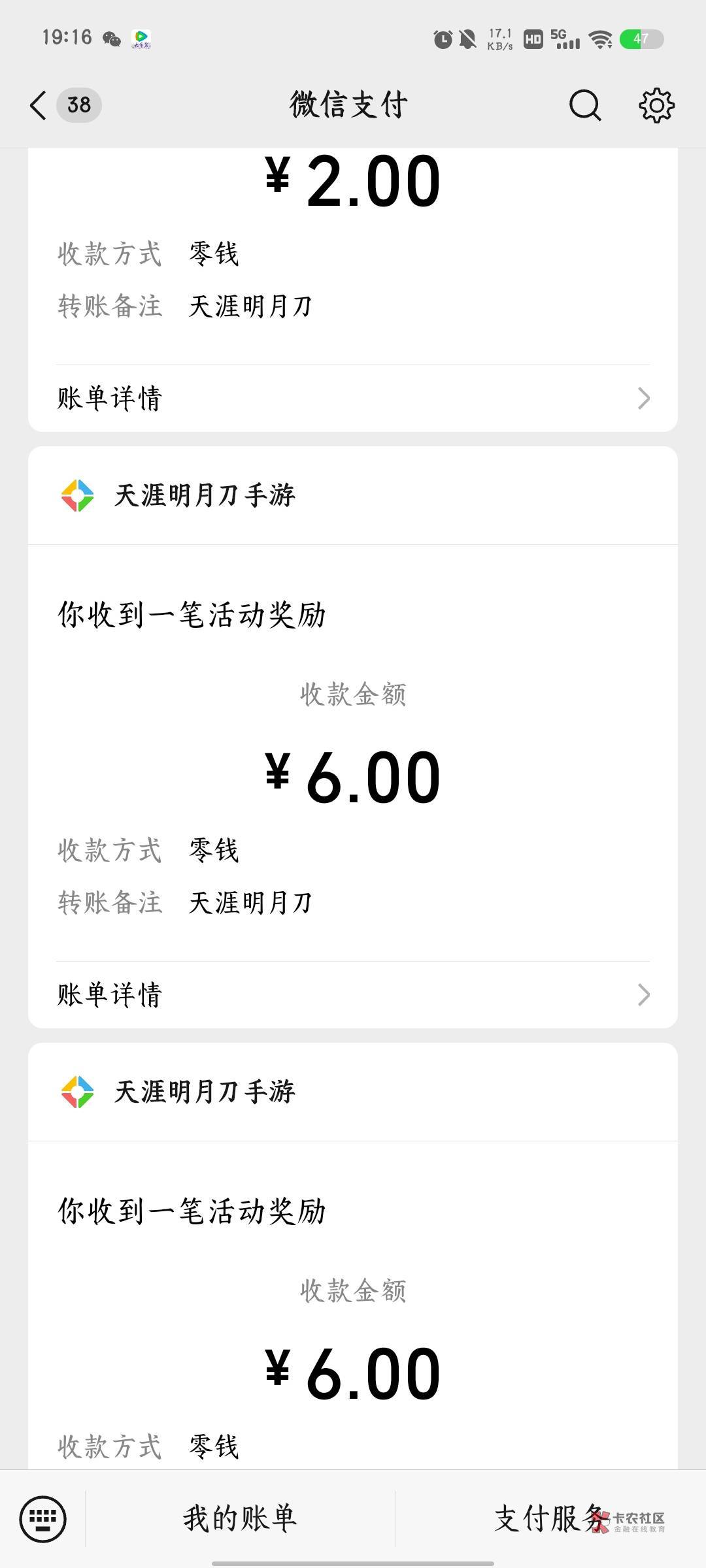Open the 支付服务 menu
The width and height of the screenshot is (706, 1568).
(550, 1518)
